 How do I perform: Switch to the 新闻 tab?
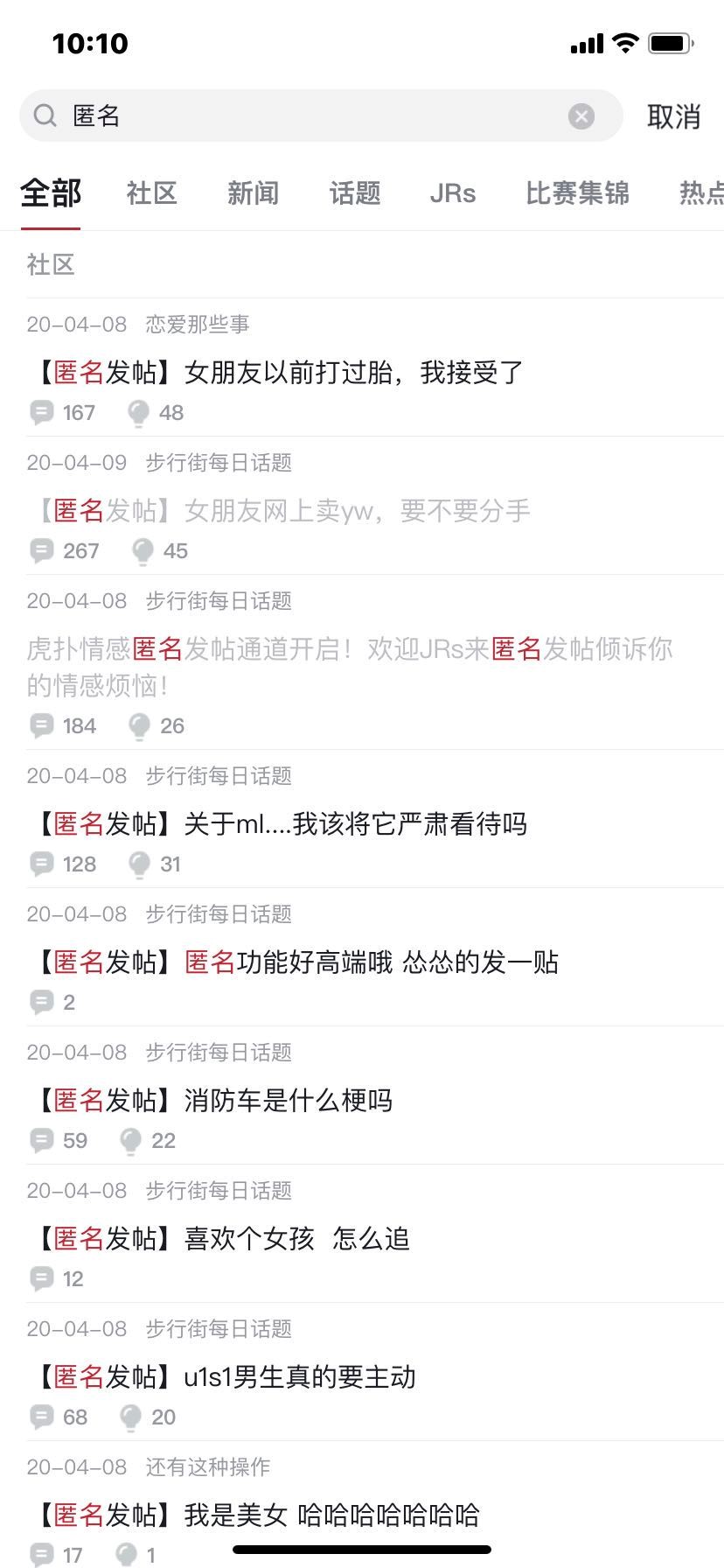point(252,193)
